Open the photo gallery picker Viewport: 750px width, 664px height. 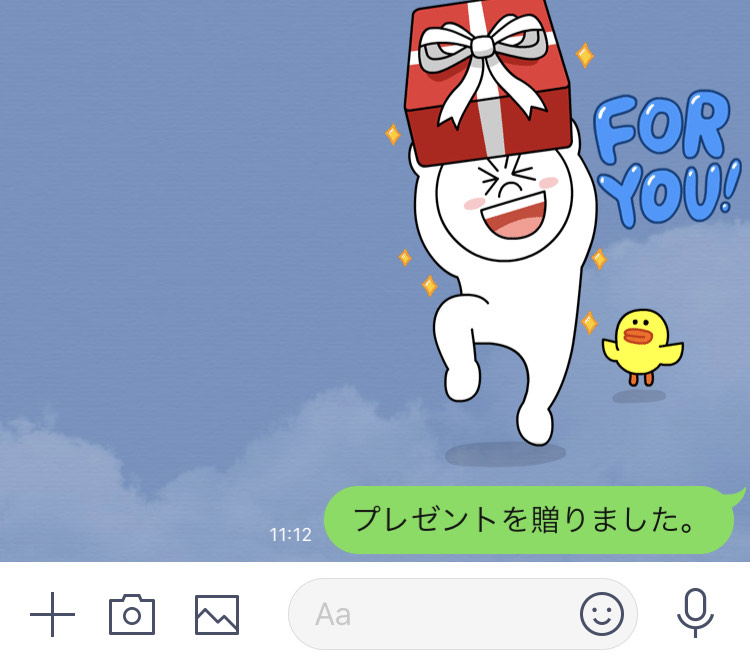click(x=217, y=614)
